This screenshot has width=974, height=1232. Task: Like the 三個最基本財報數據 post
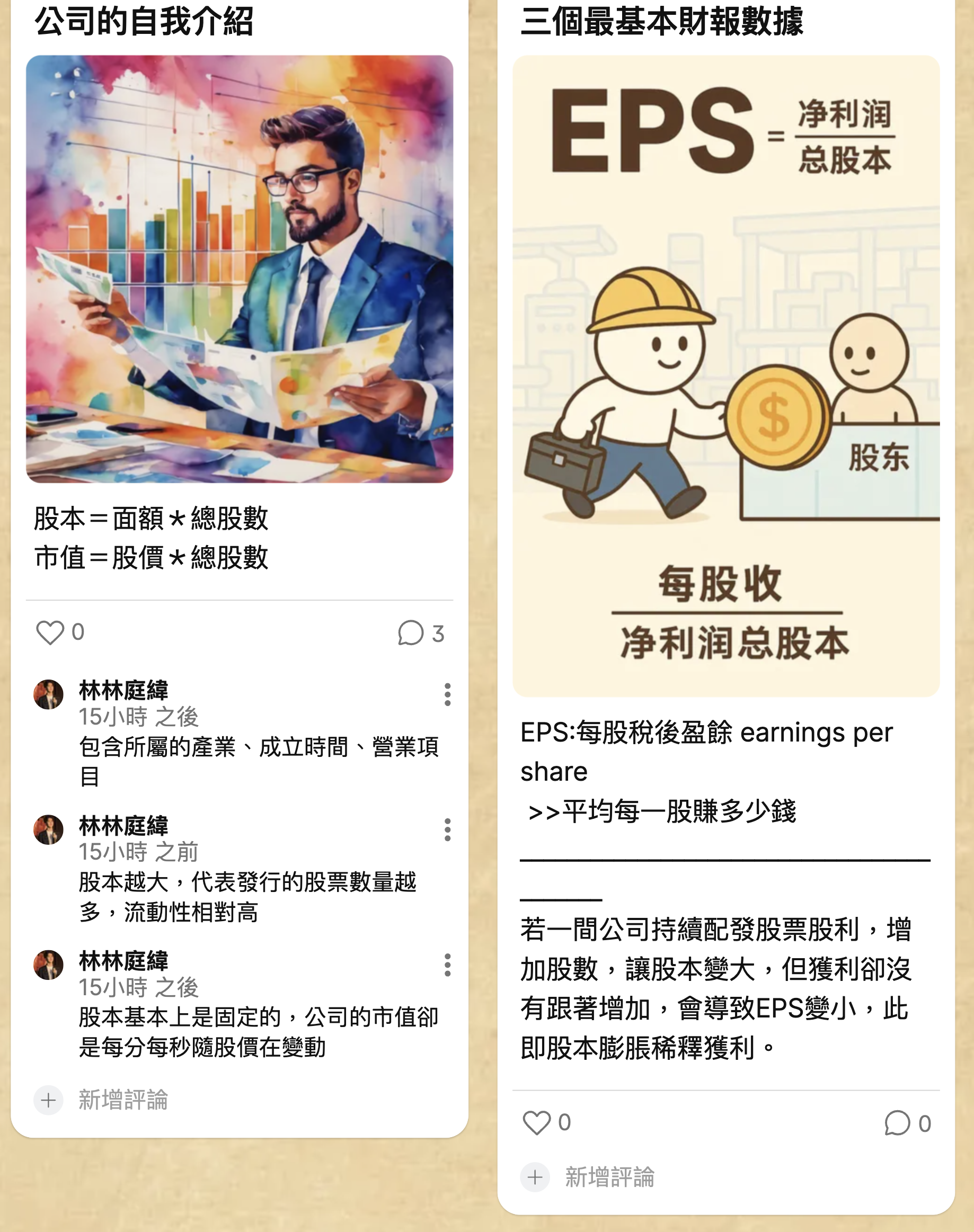coord(537,1122)
